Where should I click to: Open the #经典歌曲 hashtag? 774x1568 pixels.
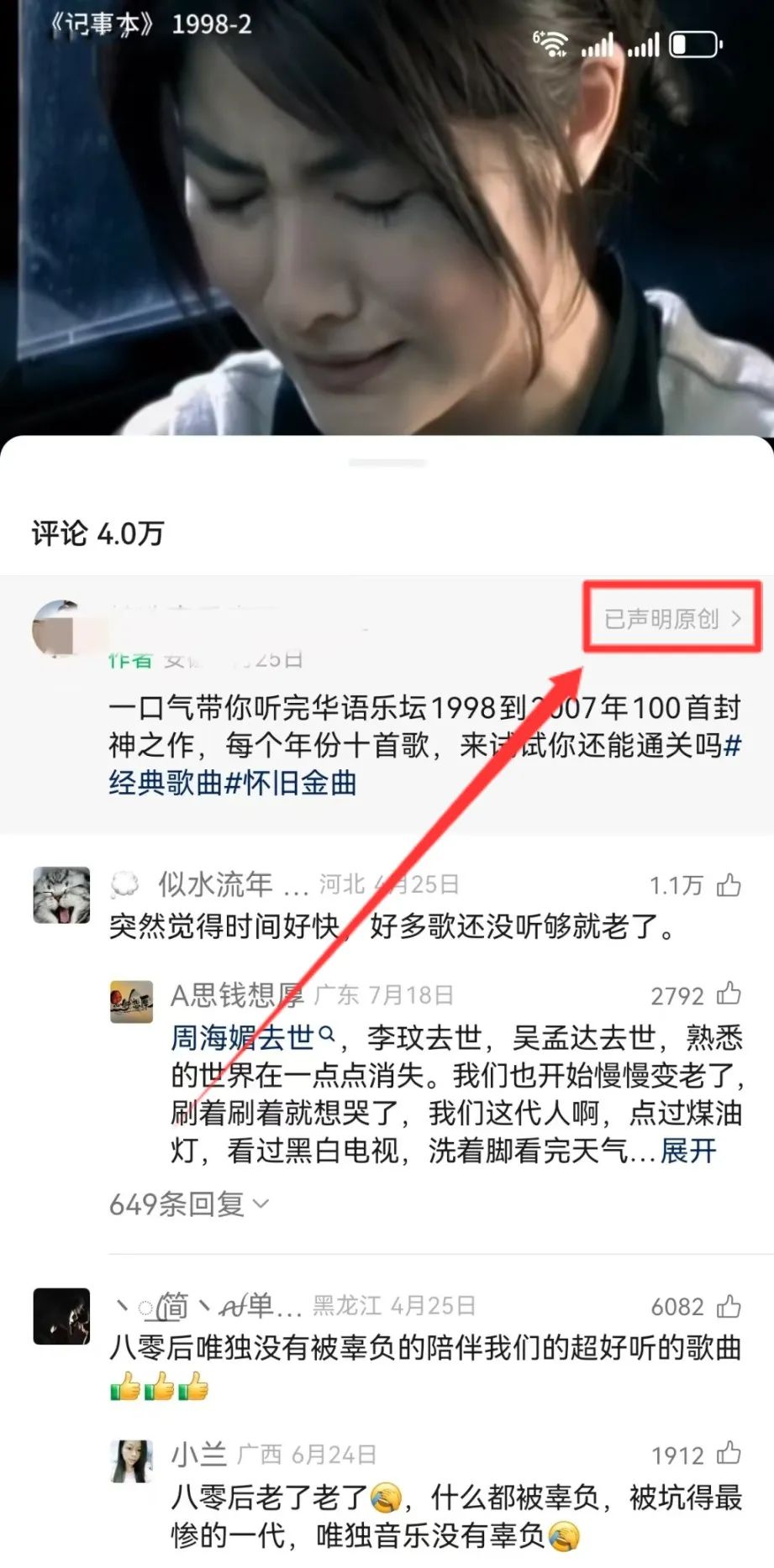pyautogui.click(x=164, y=782)
